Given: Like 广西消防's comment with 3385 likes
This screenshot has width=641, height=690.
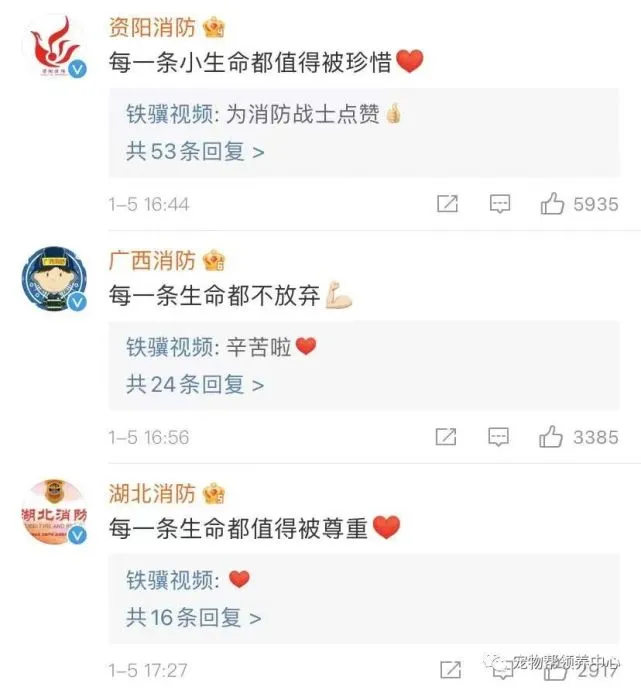Looking at the screenshot, I should [x=553, y=437].
